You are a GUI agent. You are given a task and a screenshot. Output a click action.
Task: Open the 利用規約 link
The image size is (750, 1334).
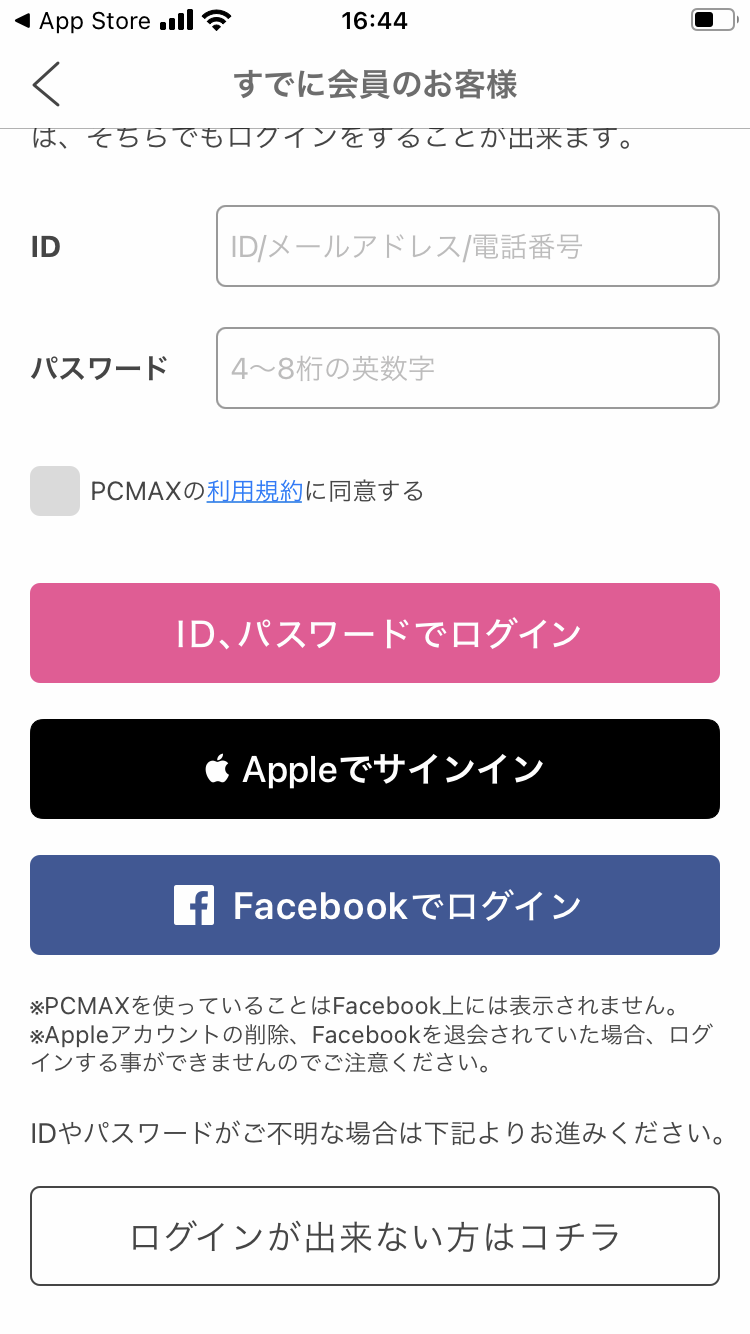[x=254, y=491]
